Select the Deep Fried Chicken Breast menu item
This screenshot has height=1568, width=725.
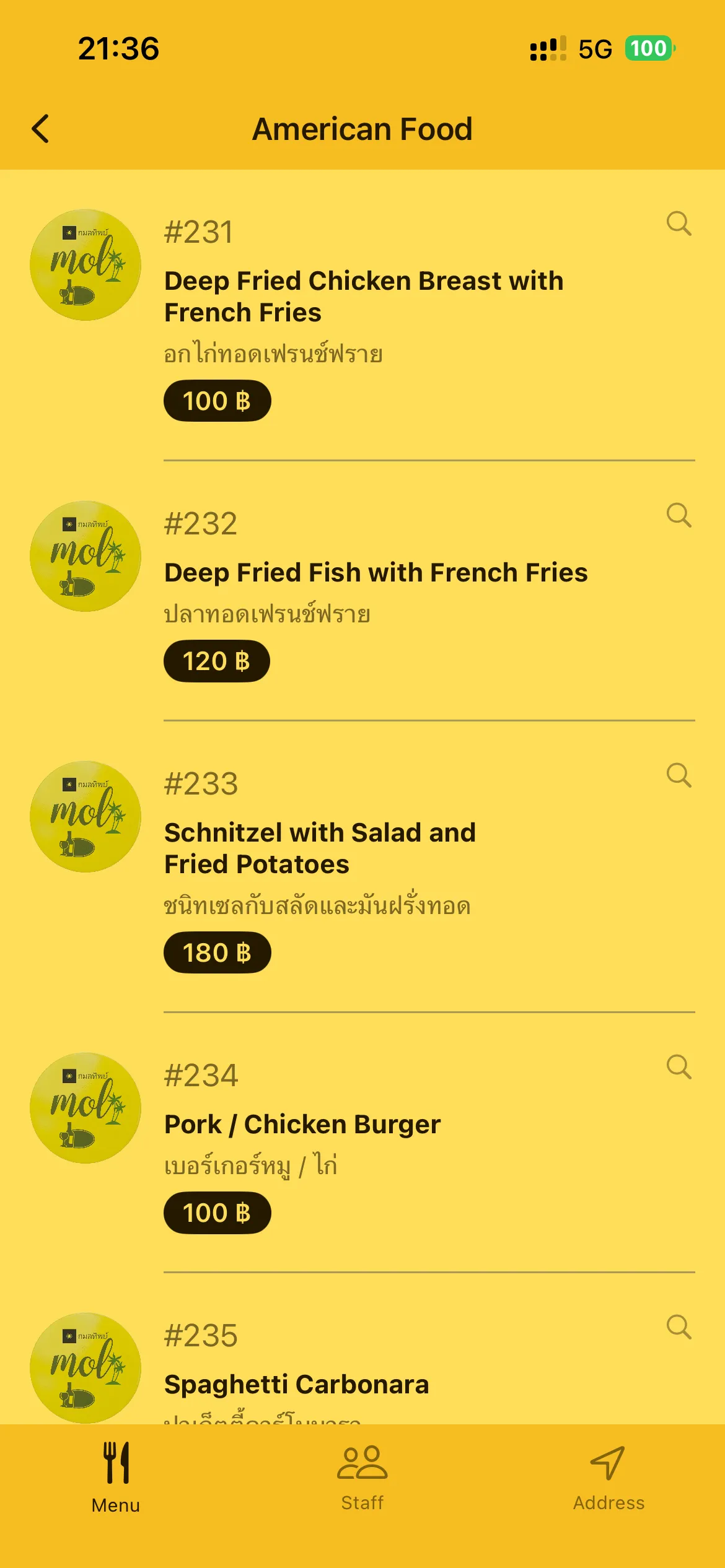[x=364, y=296]
